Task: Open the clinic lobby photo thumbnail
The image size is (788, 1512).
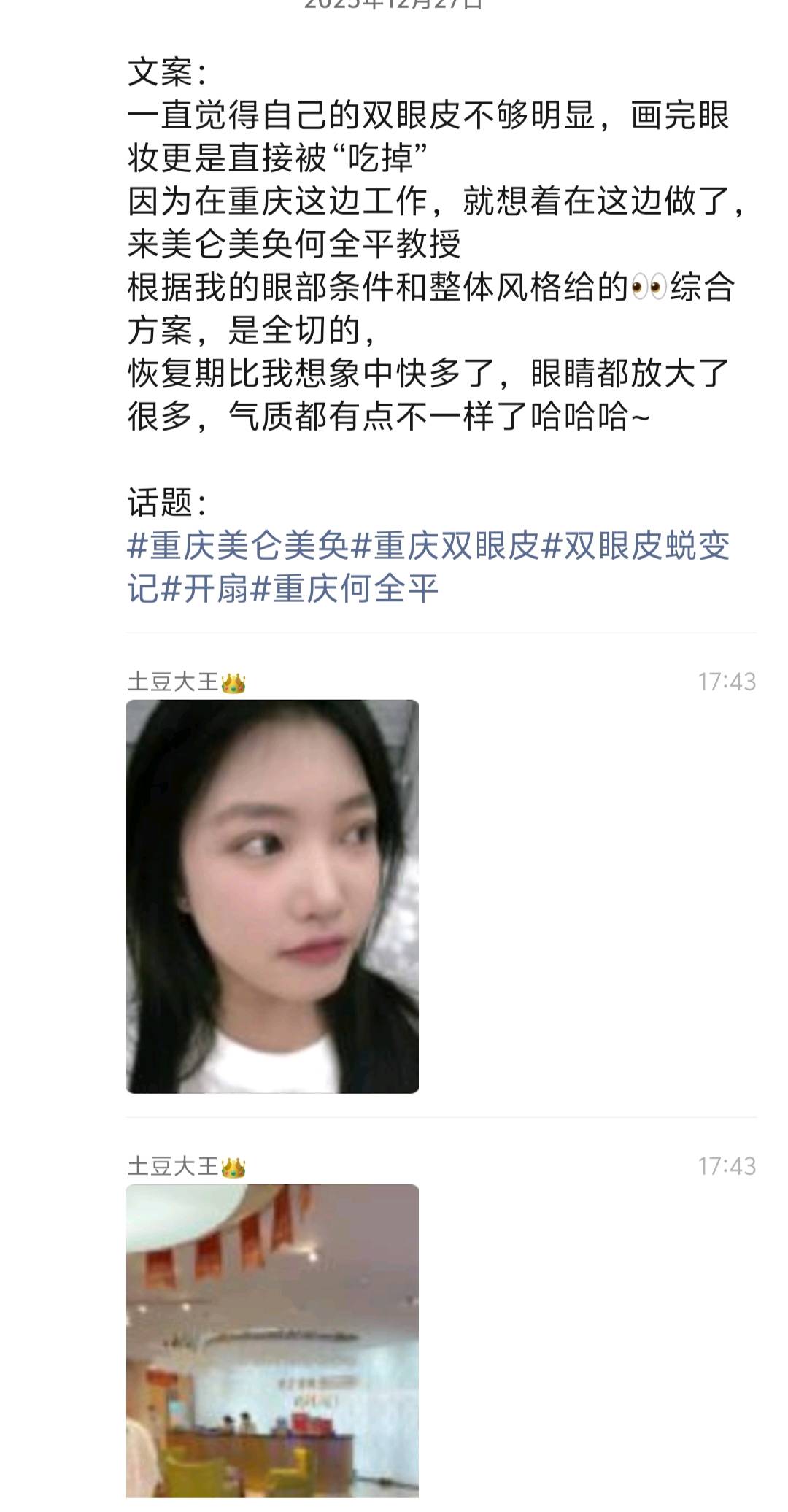Action: (274, 1350)
